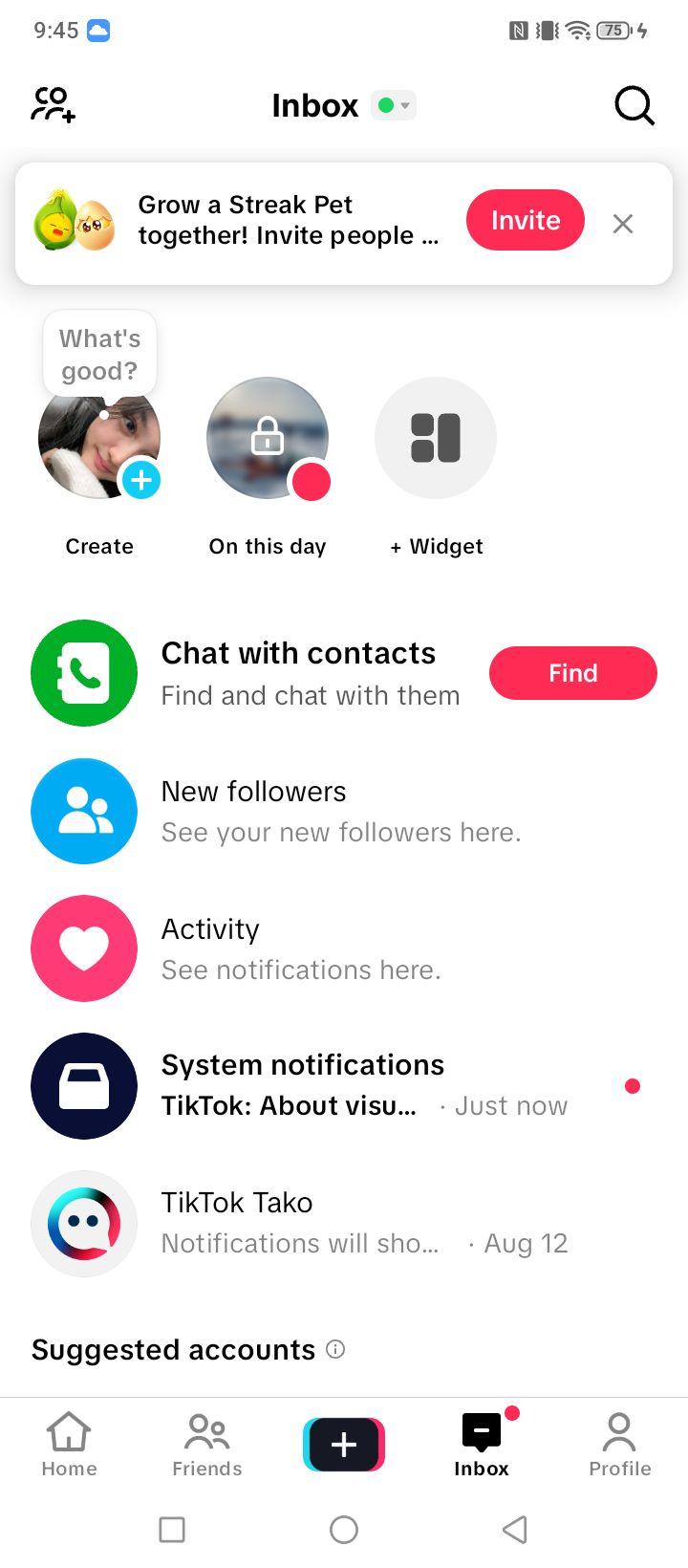
Task: Switch to the Home tab
Action: 69,1445
